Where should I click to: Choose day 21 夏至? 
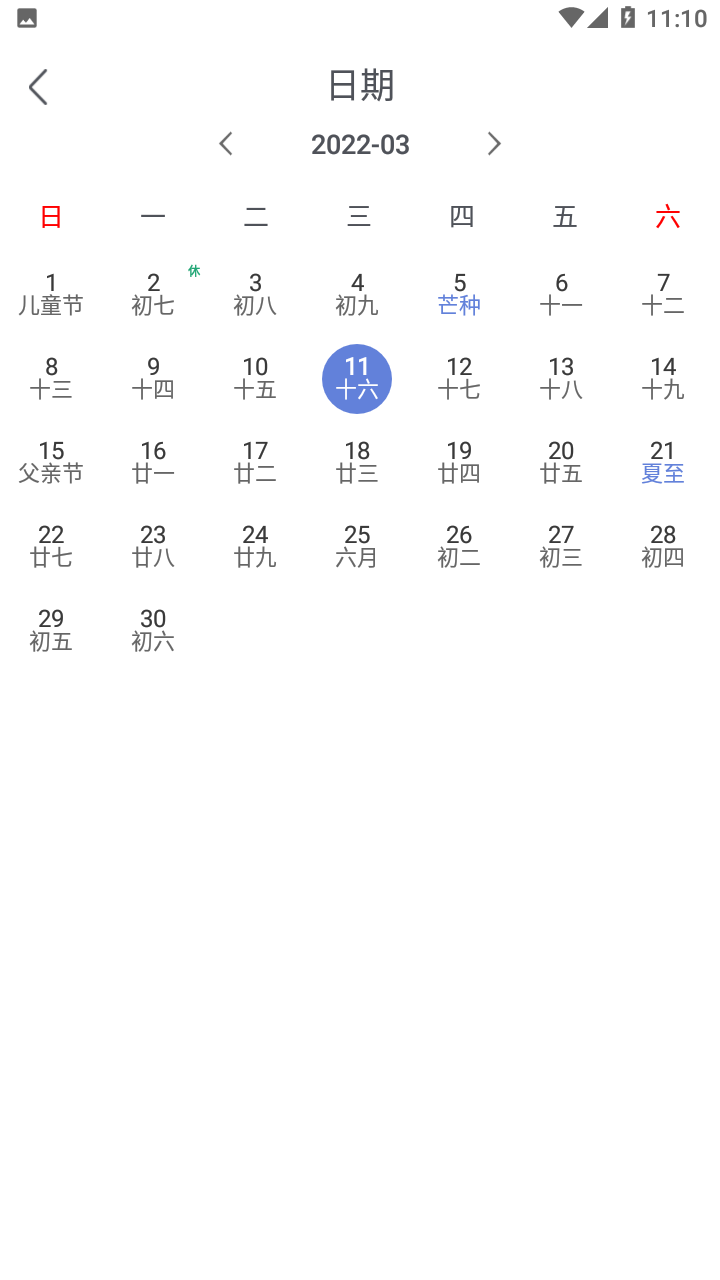click(x=663, y=462)
